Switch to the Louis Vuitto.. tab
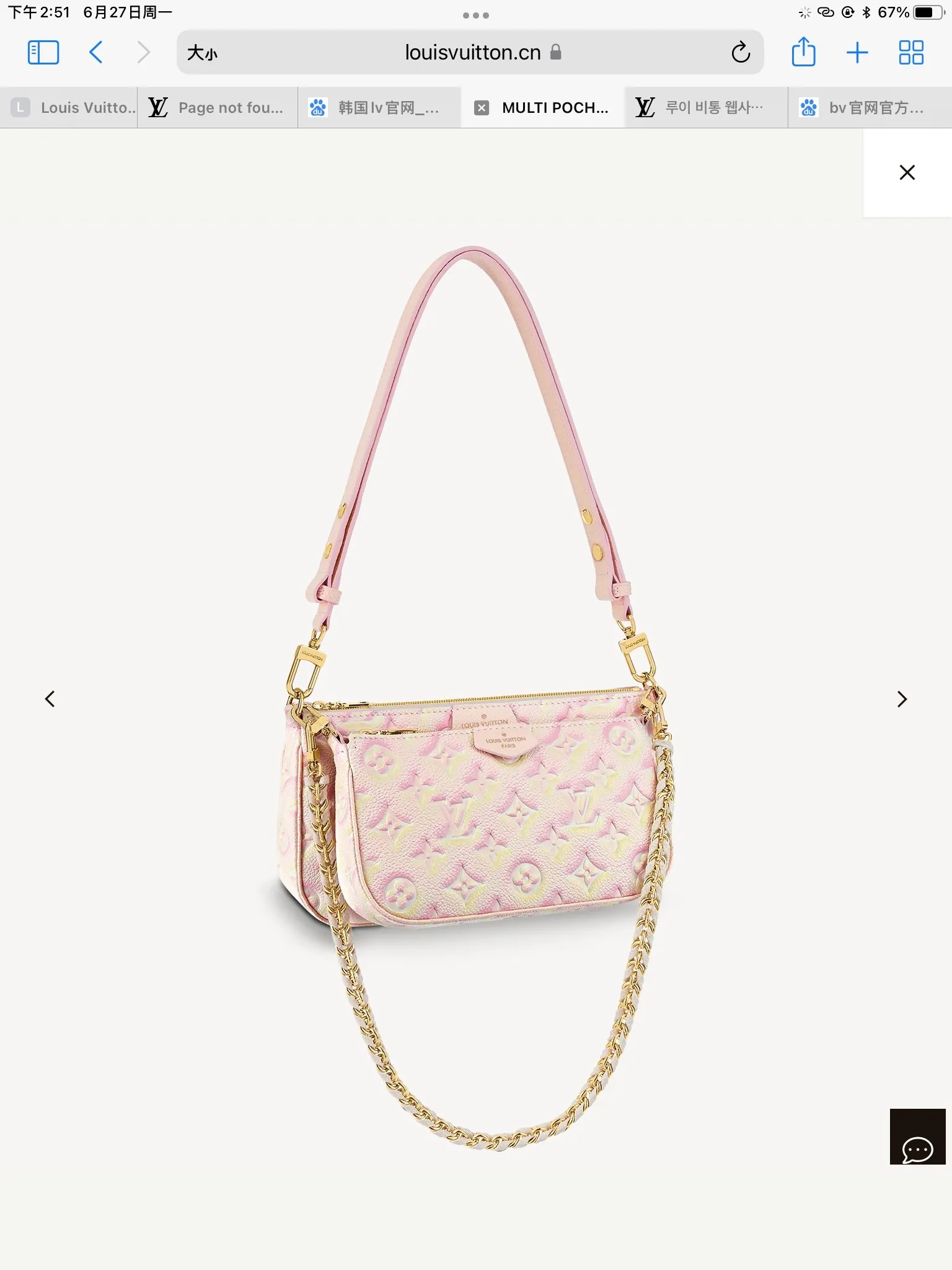This screenshot has width=952, height=1270. [74, 108]
